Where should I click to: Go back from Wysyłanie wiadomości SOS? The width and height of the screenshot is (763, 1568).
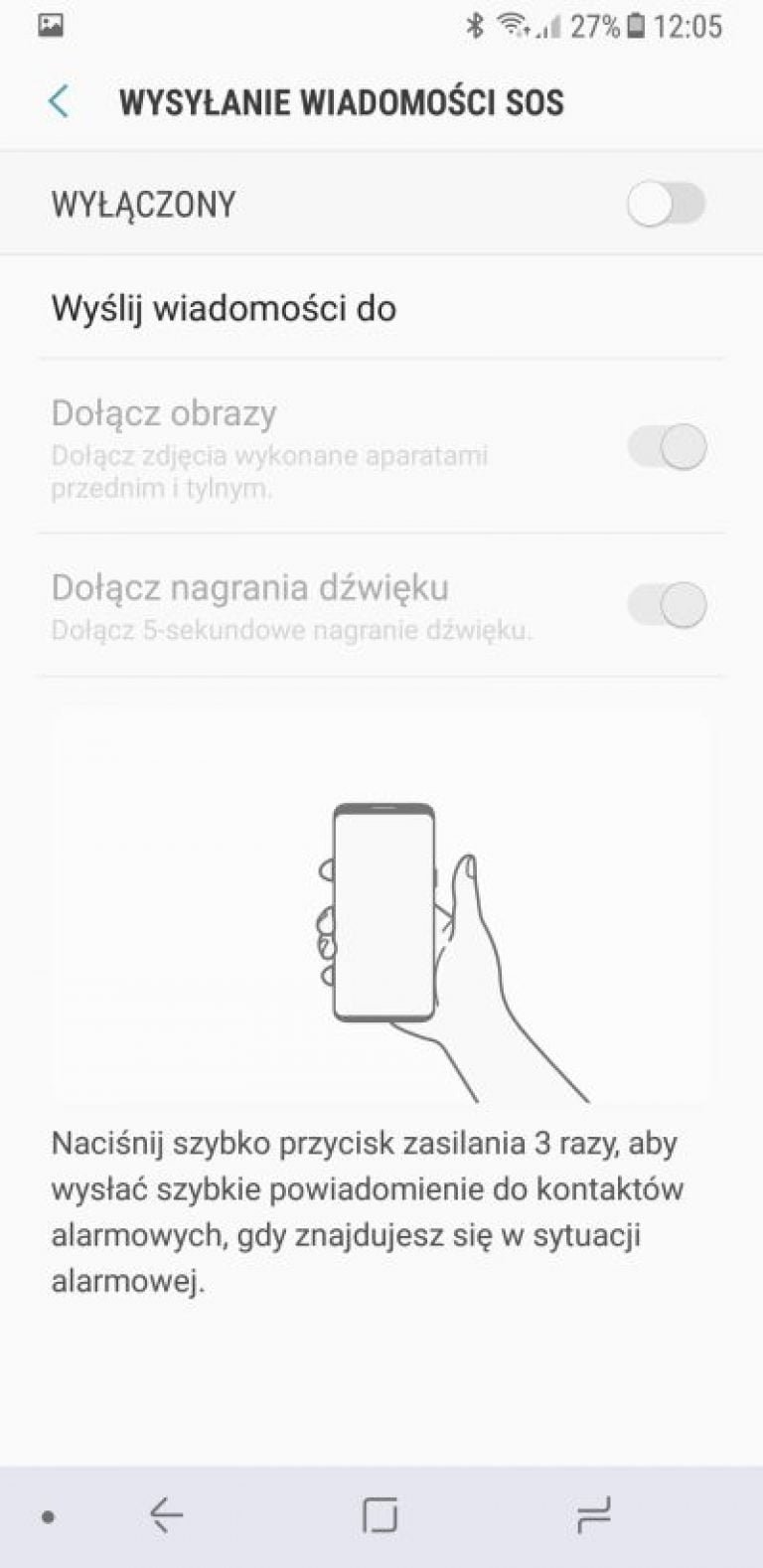pyautogui.click(x=59, y=101)
